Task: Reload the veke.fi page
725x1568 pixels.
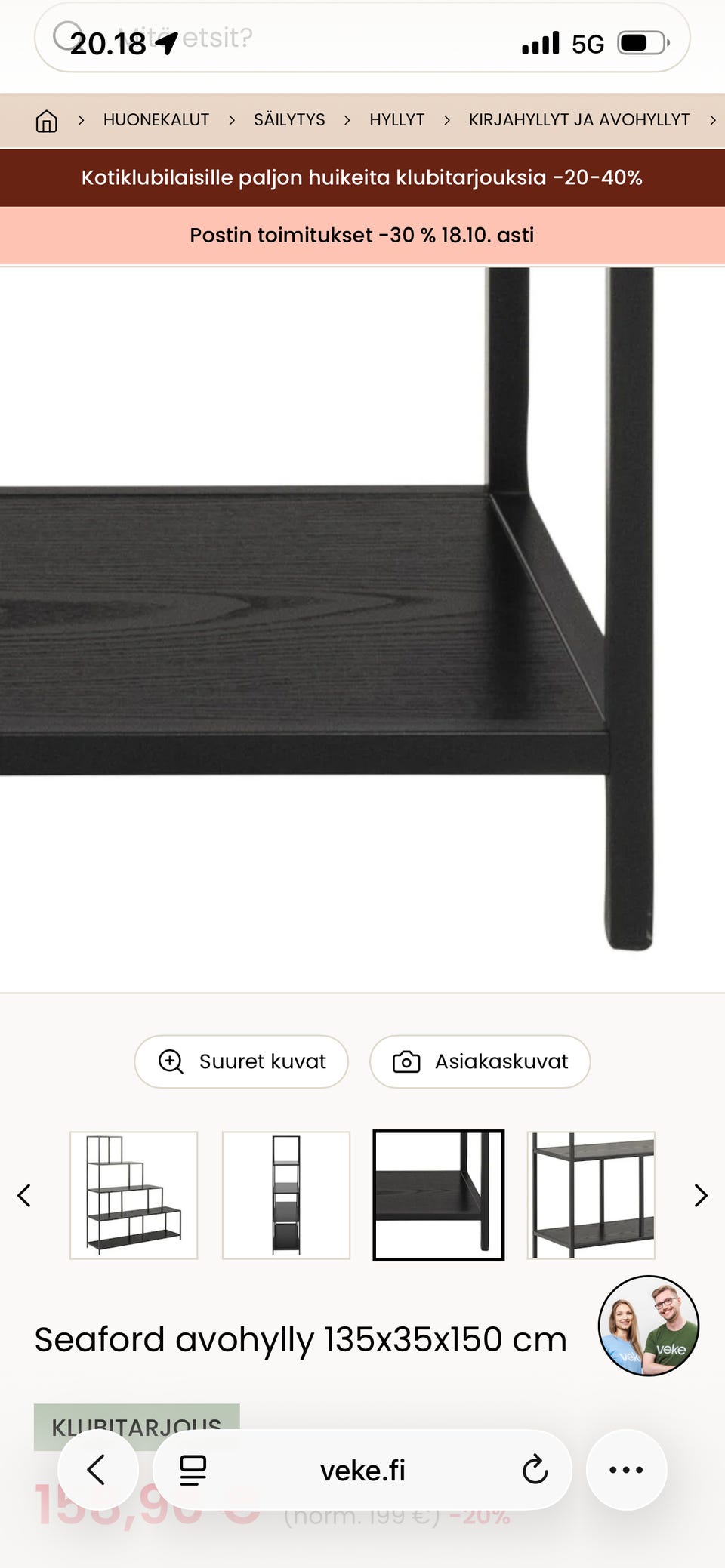Action: pyautogui.click(x=535, y=1470)
